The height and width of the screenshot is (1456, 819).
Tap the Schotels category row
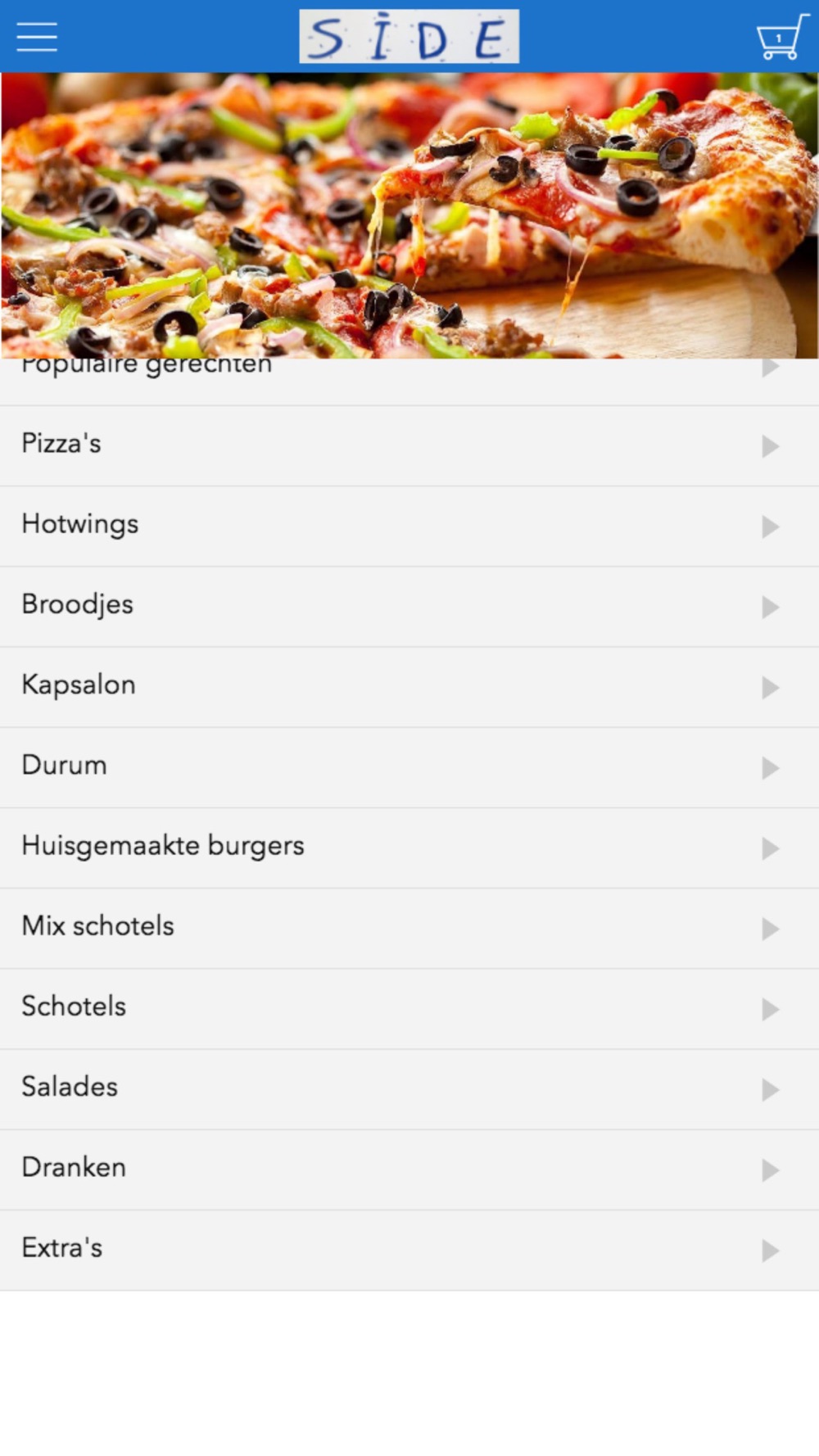click(409, 1007)
